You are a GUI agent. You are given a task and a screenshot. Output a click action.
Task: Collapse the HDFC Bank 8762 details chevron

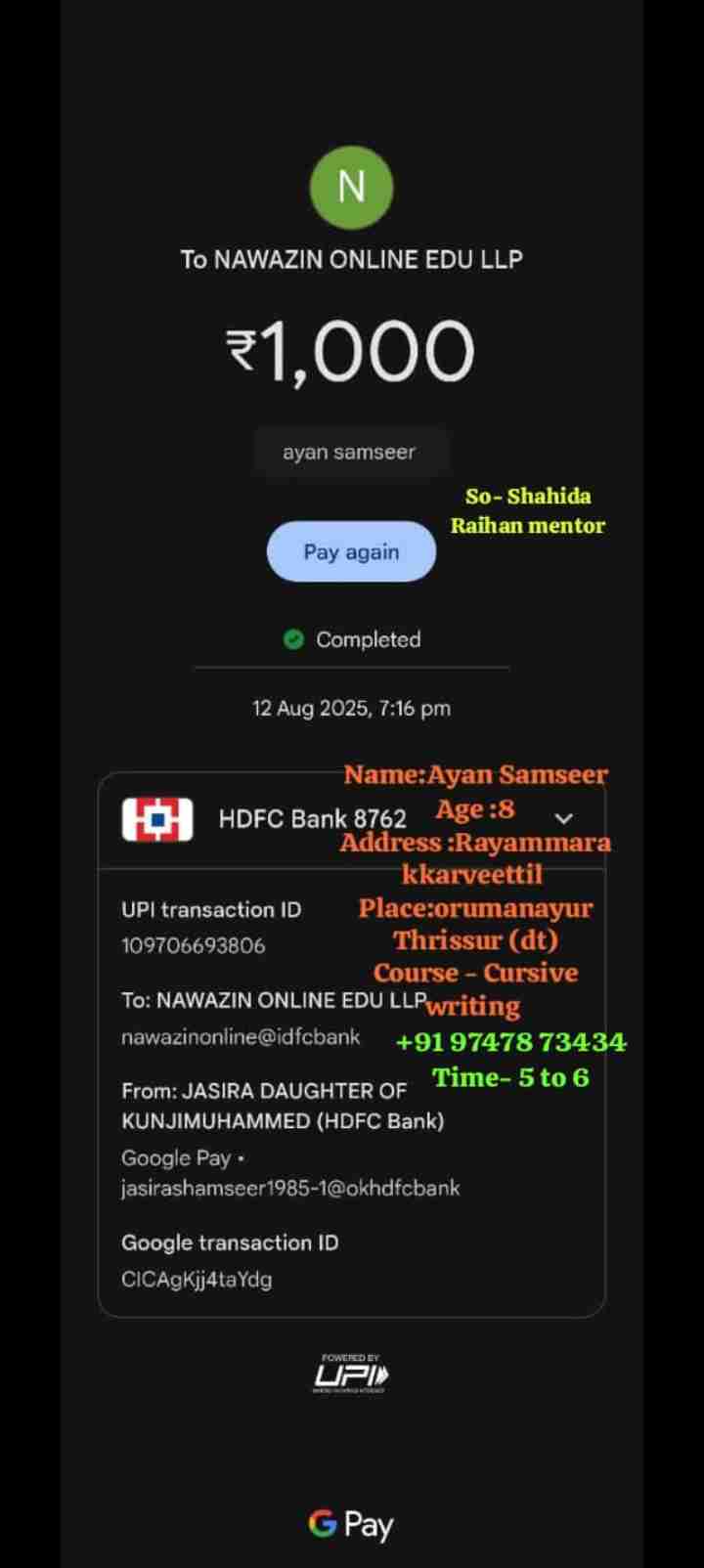(x=564, y=819)
